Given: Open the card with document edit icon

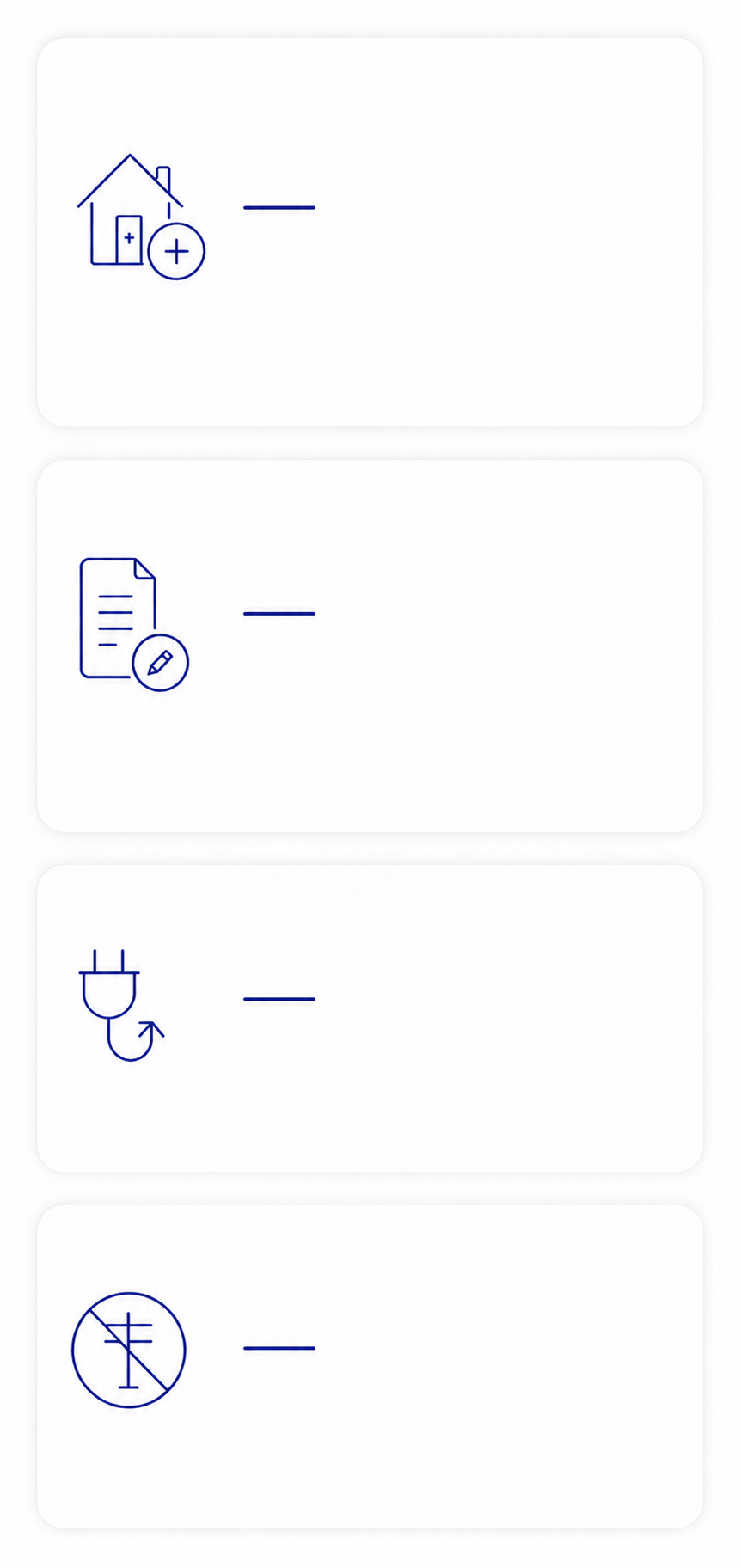Looking at the screenshot, I should point(370,646).
